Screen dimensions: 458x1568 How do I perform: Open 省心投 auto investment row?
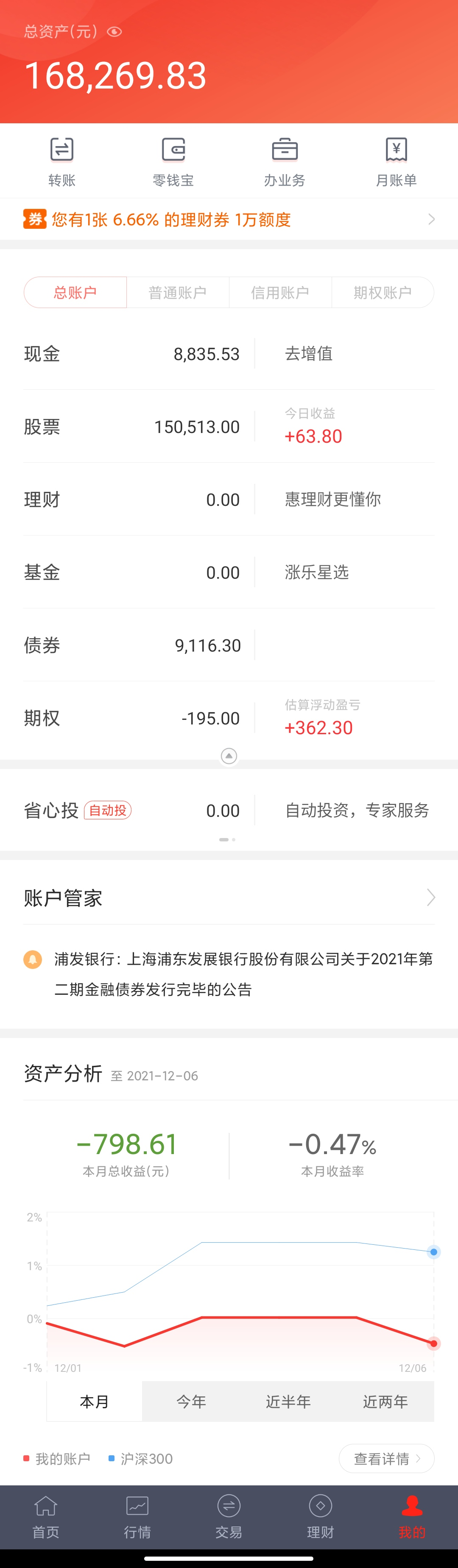click(229, 810)
